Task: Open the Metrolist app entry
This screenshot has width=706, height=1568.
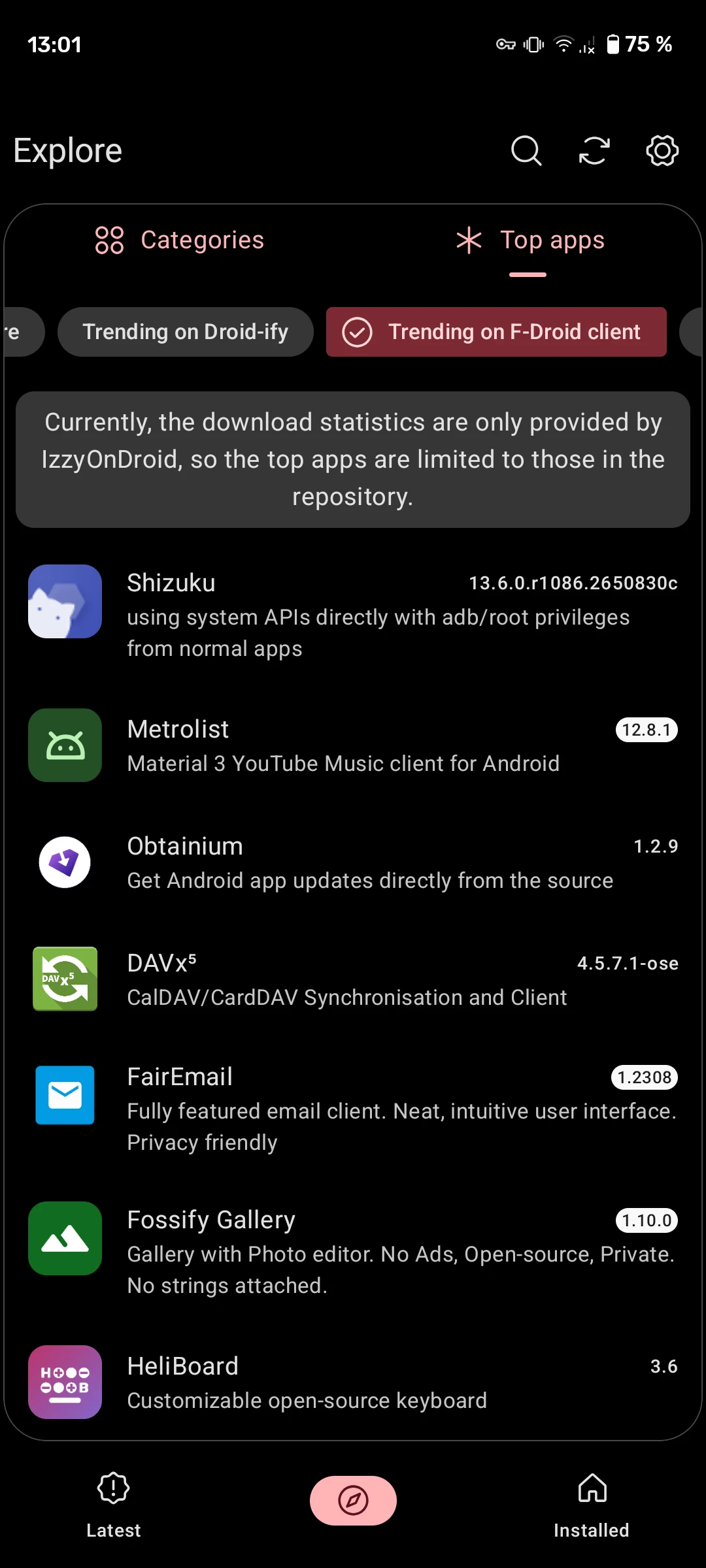Action: (x=353, y=745)
